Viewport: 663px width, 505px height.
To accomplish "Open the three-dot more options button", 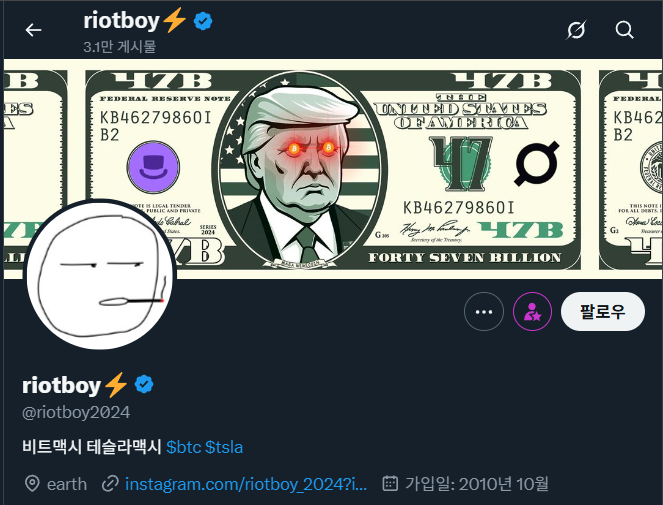I will point(484,312).
